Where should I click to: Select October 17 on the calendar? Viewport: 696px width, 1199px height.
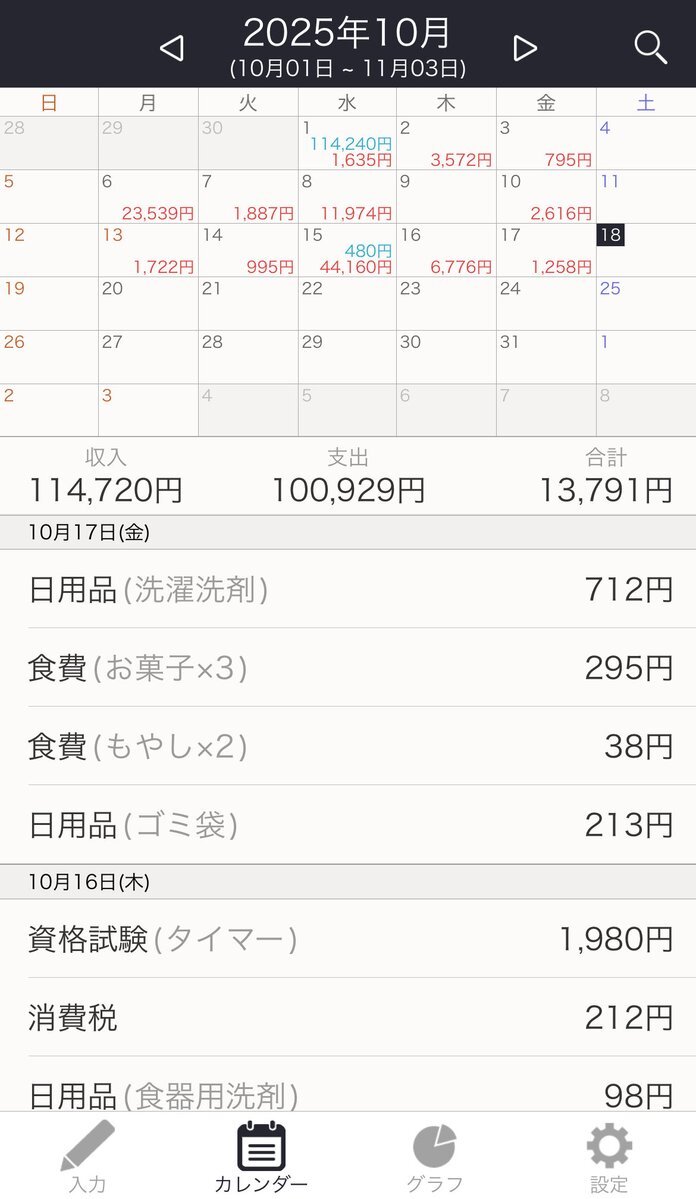tap(546, 250)
